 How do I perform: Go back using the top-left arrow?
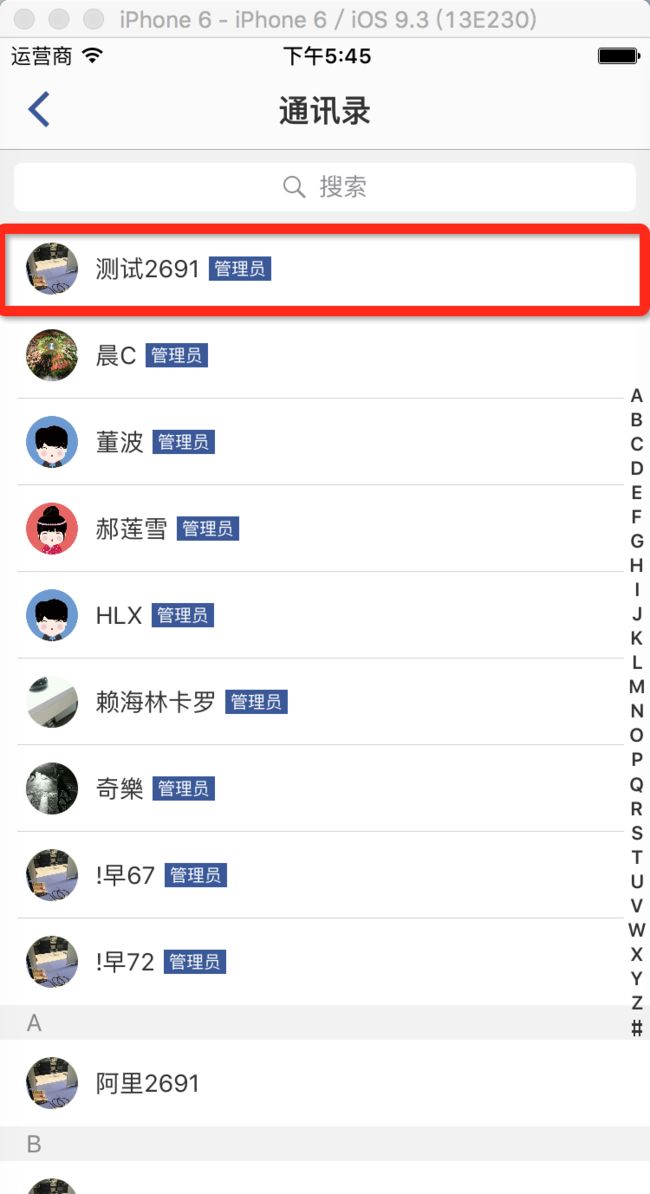38,110
